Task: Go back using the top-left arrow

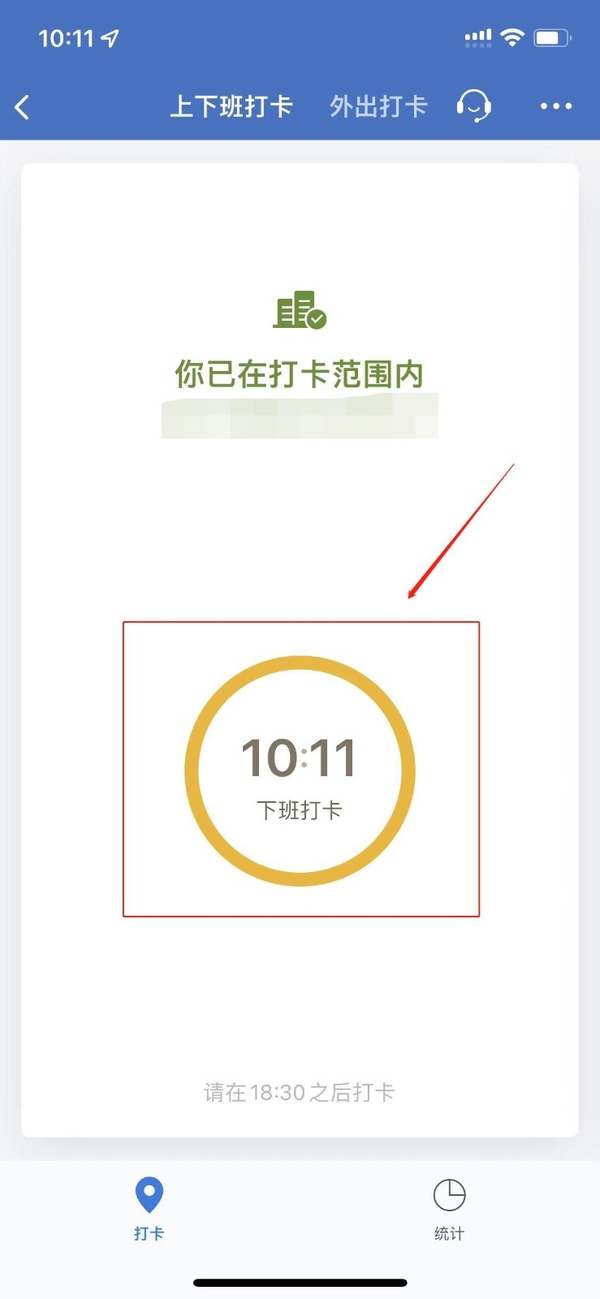Action: (x=23, y=106)
